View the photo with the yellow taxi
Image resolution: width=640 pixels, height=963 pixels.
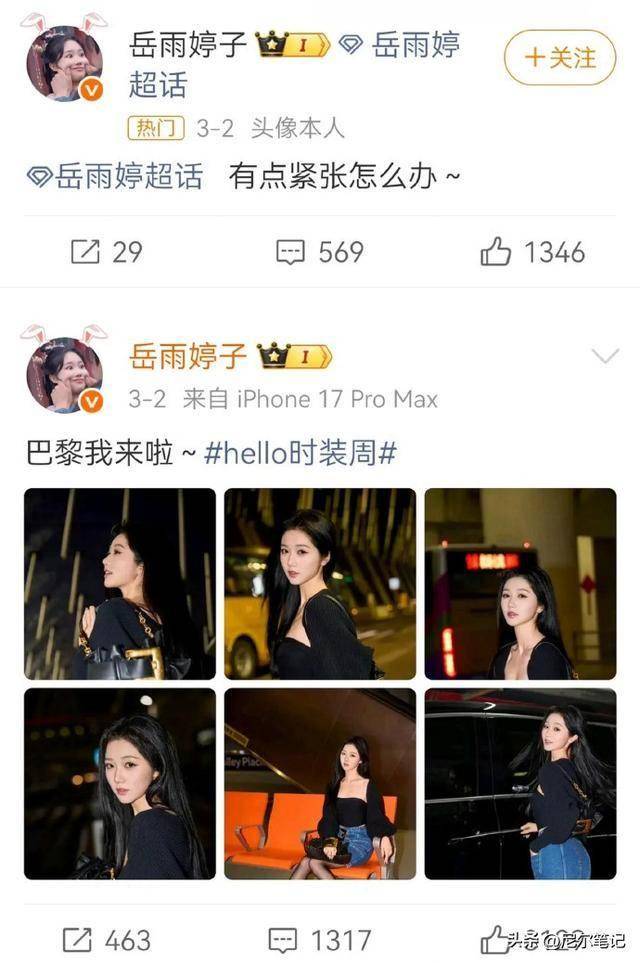point(320,583)
